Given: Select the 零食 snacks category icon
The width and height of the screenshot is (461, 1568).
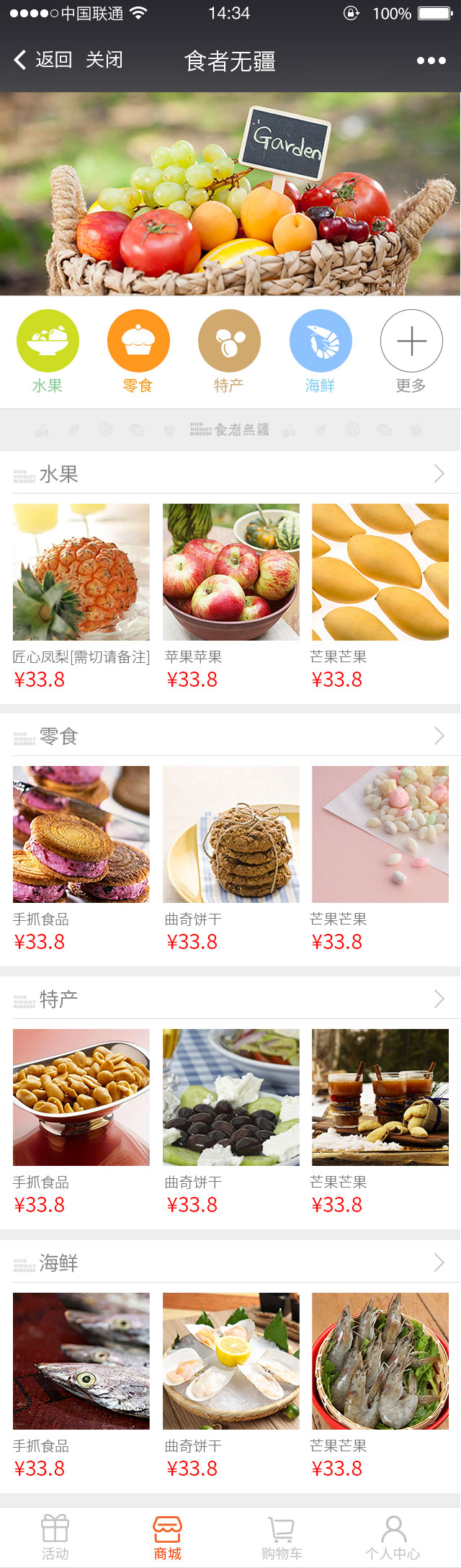Looking at the screenshot, I should [x=138, y=342].
